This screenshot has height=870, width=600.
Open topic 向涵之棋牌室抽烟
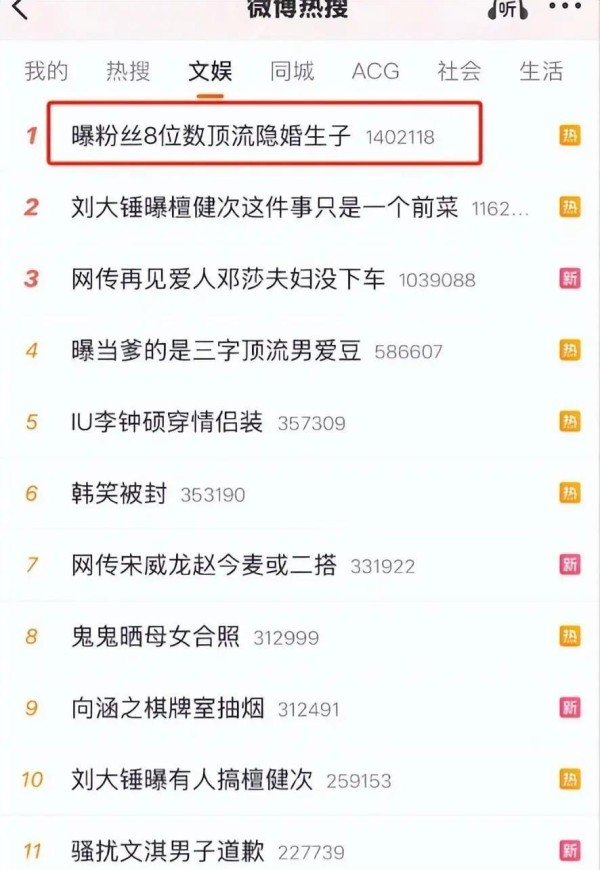(168, 708)
